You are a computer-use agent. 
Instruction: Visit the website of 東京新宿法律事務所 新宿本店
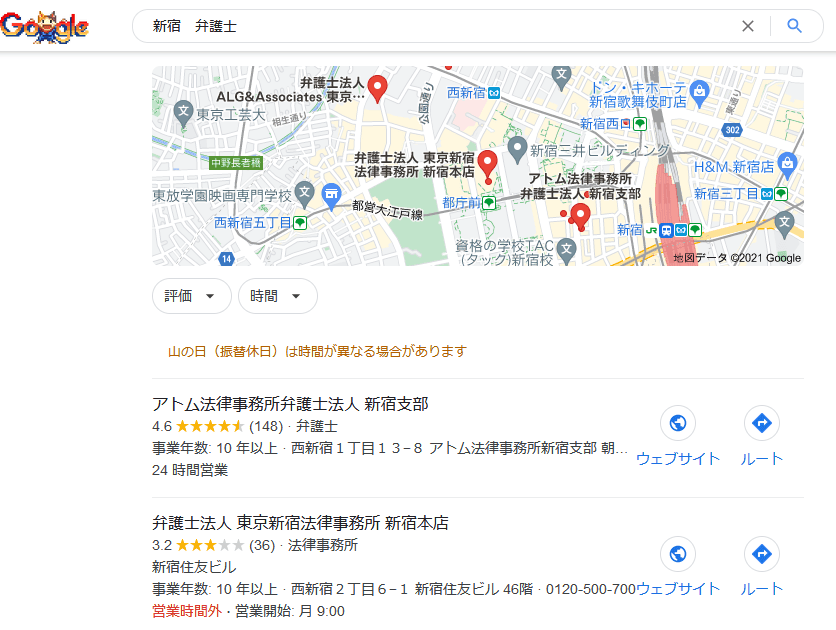click(x=678, y=566)
